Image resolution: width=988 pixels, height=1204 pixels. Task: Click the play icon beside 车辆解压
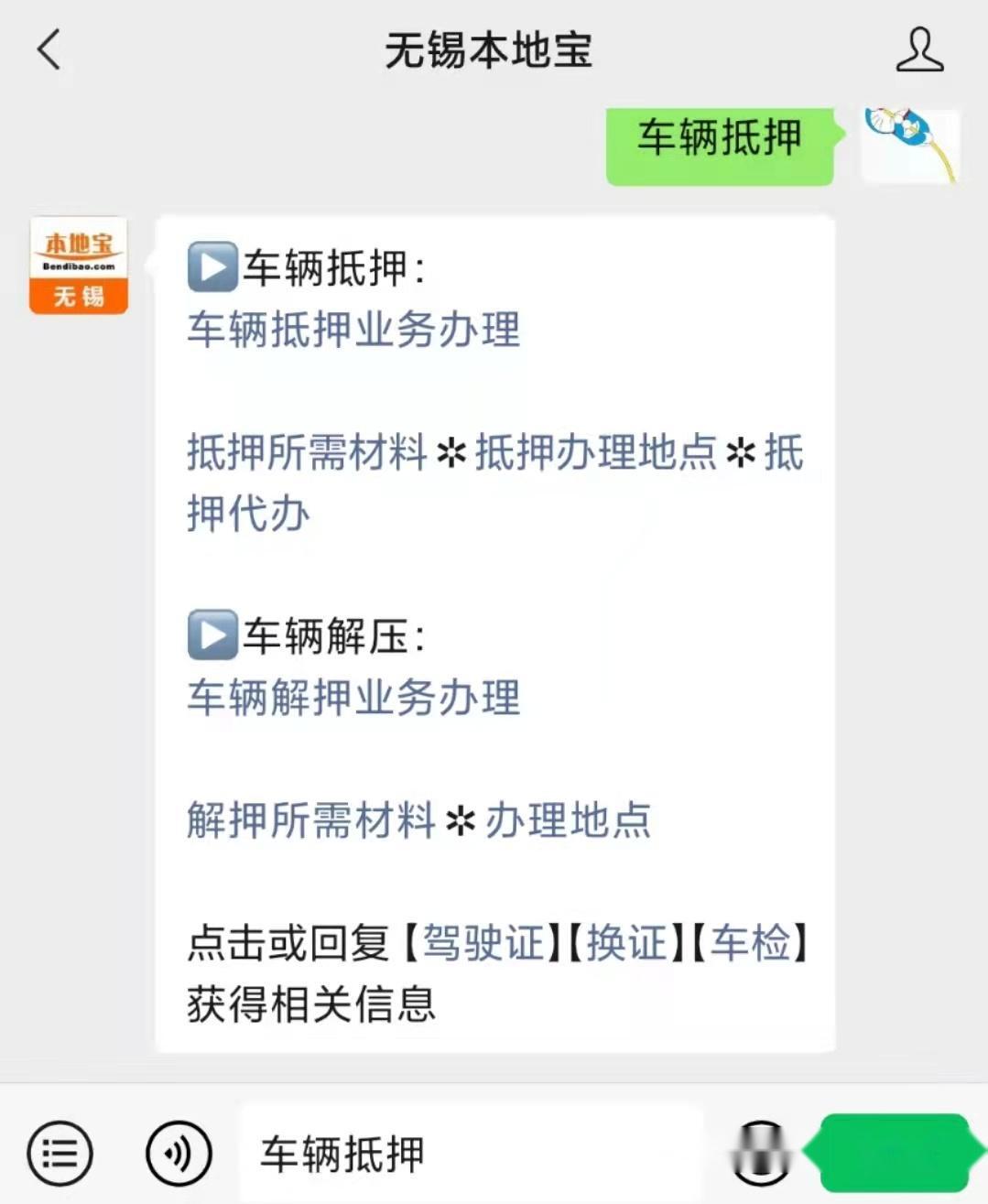pos(211,632)
